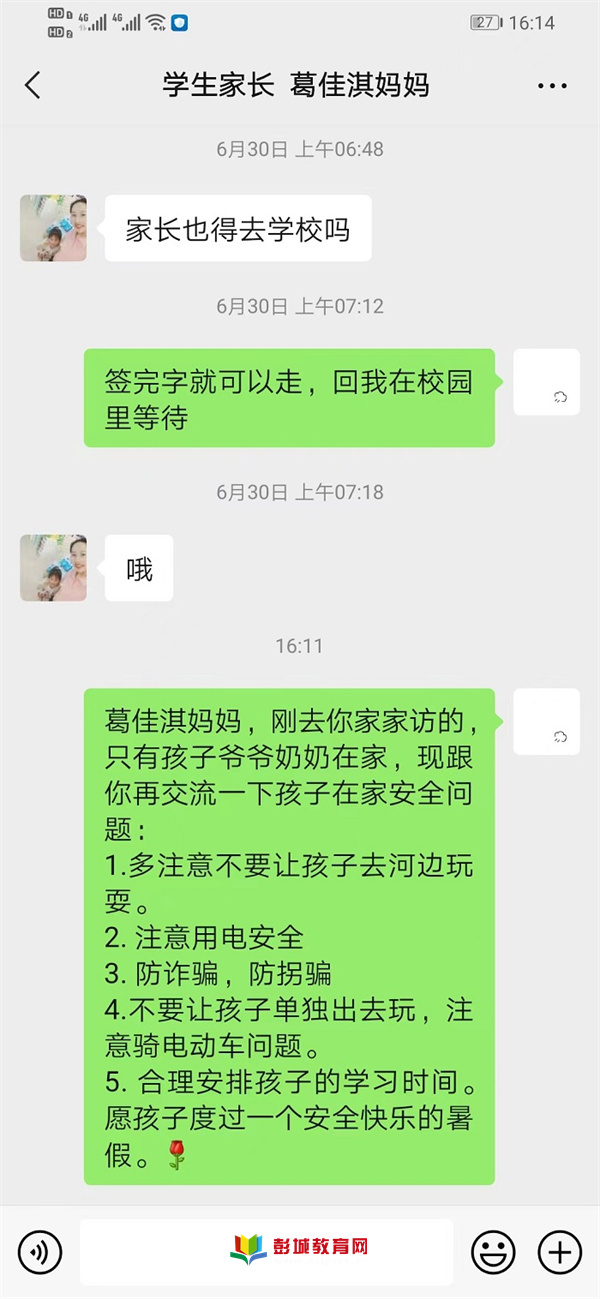
Task: Open my avatar beside the 16:11 safety message
Action: click(546, 721)
